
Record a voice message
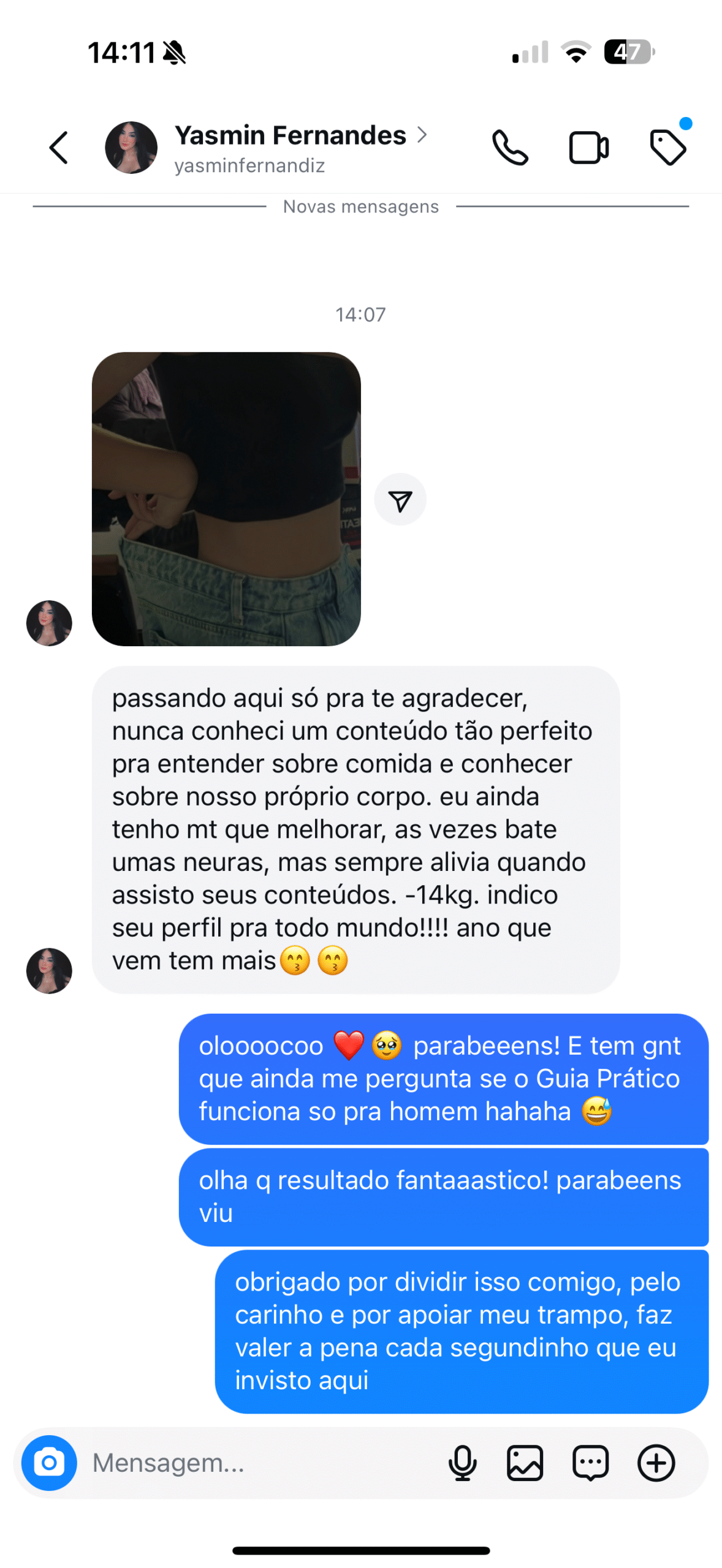coord(463,1463)
